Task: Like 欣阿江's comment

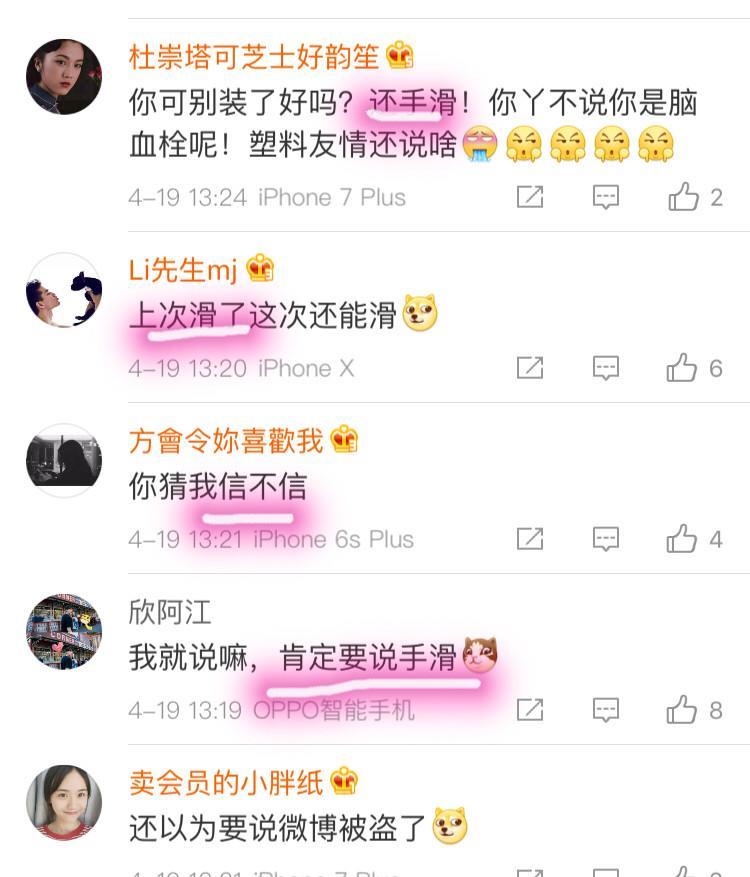Action: [x=683, y=710]
